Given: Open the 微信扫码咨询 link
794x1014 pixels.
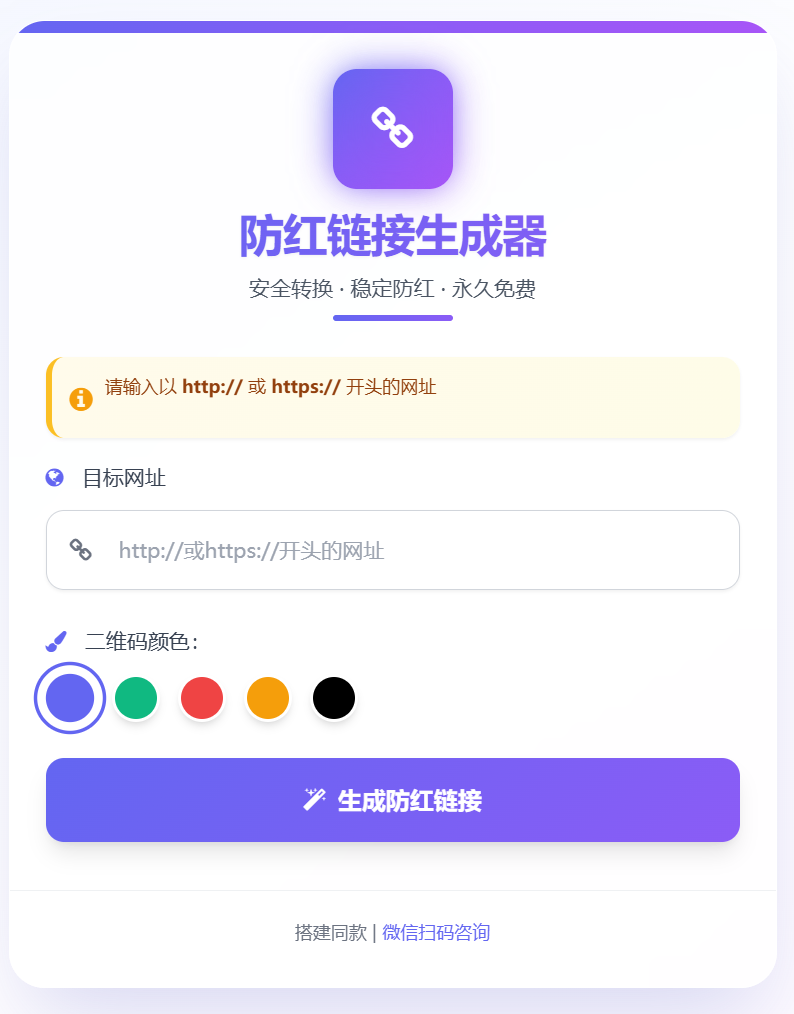Looking at the screenshot, I should (x=435, y=931).
